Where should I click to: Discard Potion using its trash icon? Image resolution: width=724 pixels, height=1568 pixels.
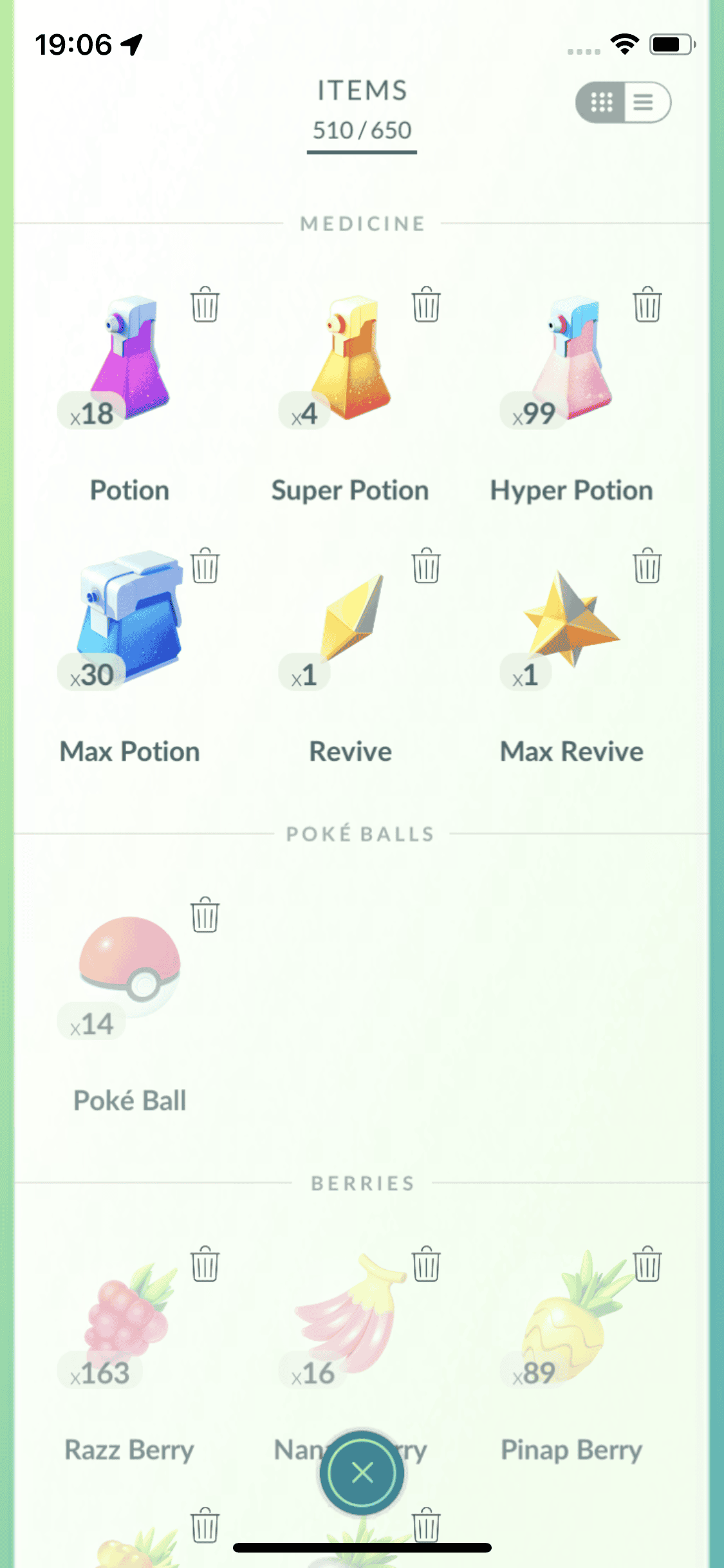tap(205, 304)
